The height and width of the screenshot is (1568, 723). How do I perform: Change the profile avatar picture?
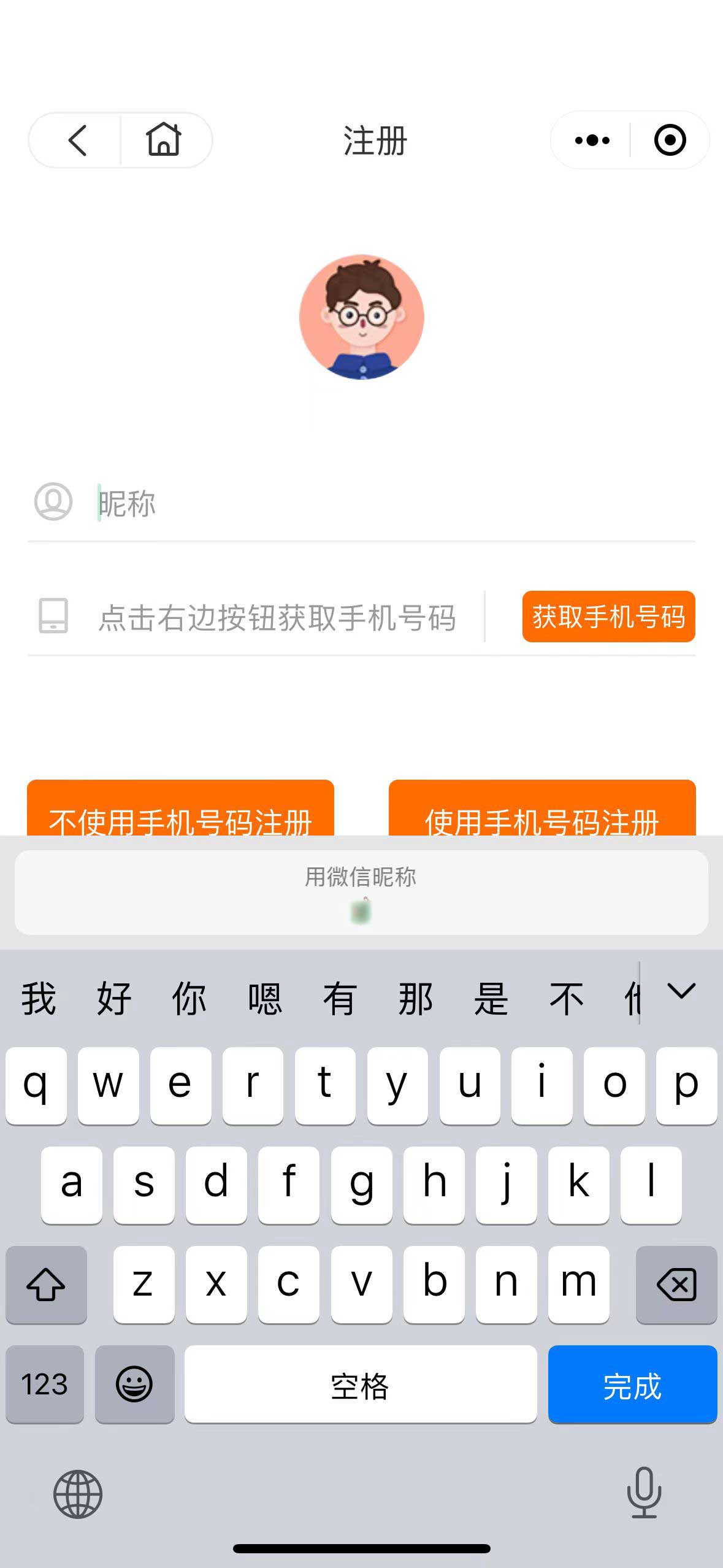pos(362,317)
